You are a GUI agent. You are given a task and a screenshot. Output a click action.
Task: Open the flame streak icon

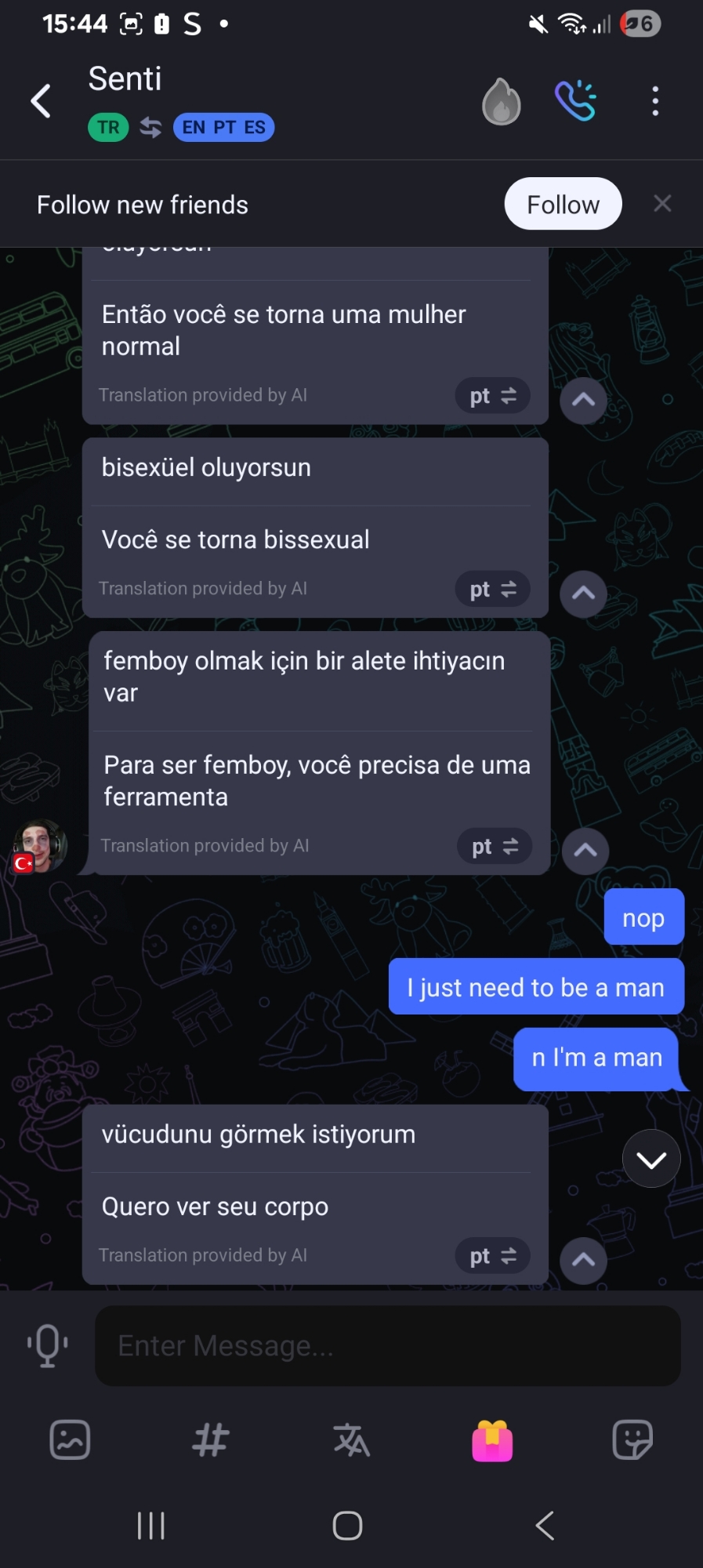501,101
